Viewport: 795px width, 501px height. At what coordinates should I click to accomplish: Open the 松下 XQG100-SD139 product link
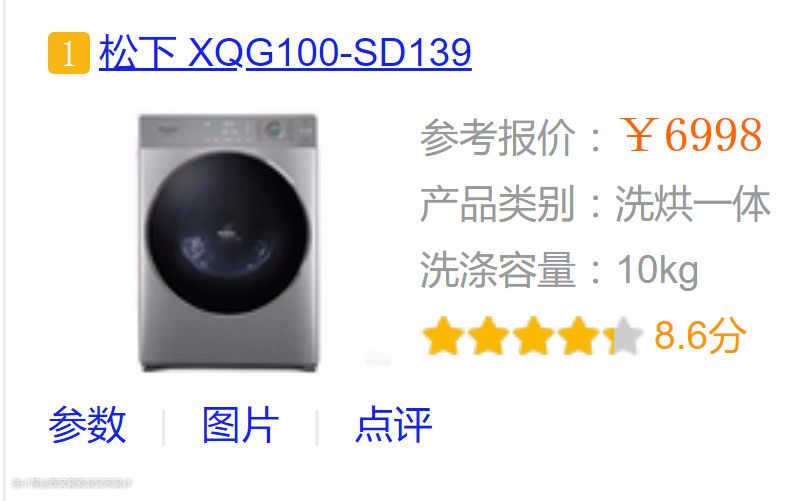285,53
